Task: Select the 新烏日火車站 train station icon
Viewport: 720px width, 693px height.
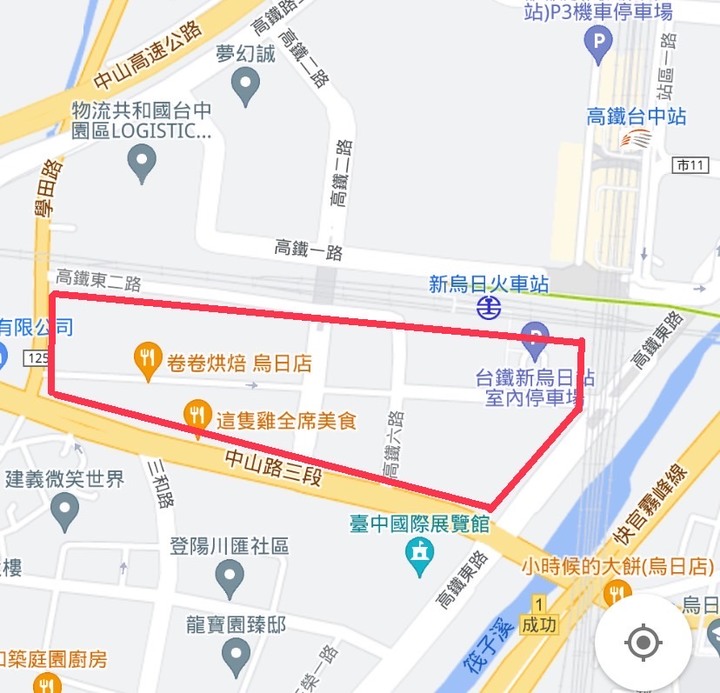Action: click(488, 306)
